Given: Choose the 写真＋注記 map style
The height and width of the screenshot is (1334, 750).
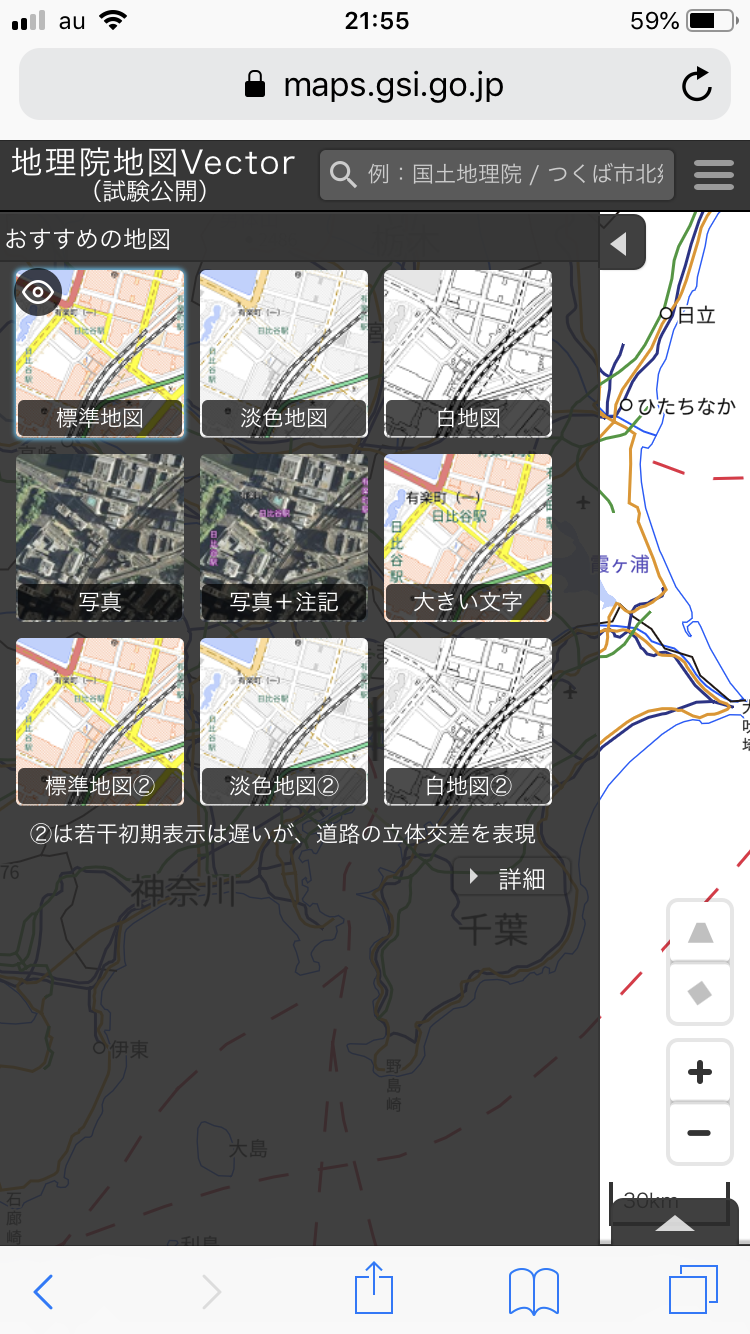Looking at the screenshot, I should 284,537.
